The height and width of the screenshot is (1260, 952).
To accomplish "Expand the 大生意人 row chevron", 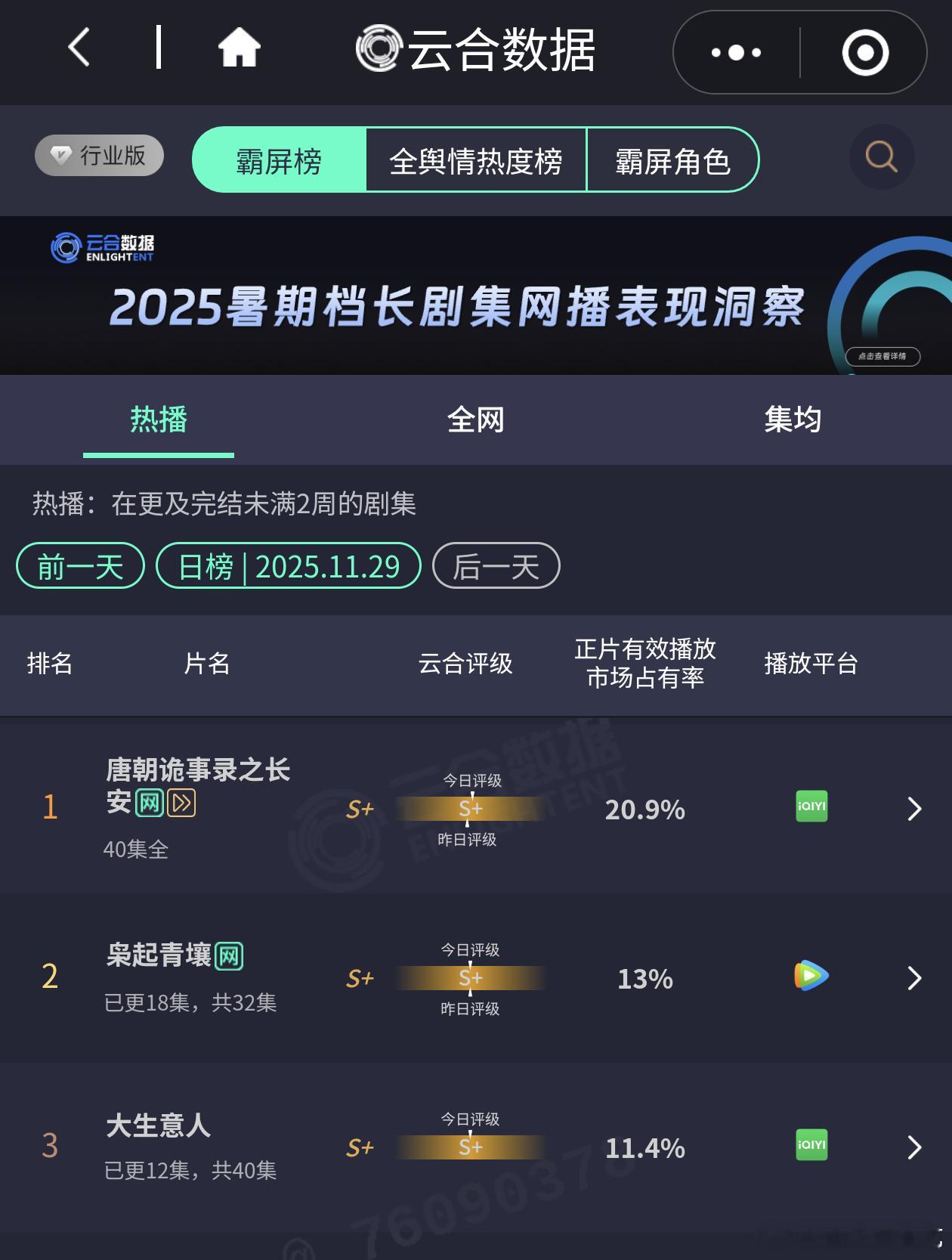I will (912, 1147).
